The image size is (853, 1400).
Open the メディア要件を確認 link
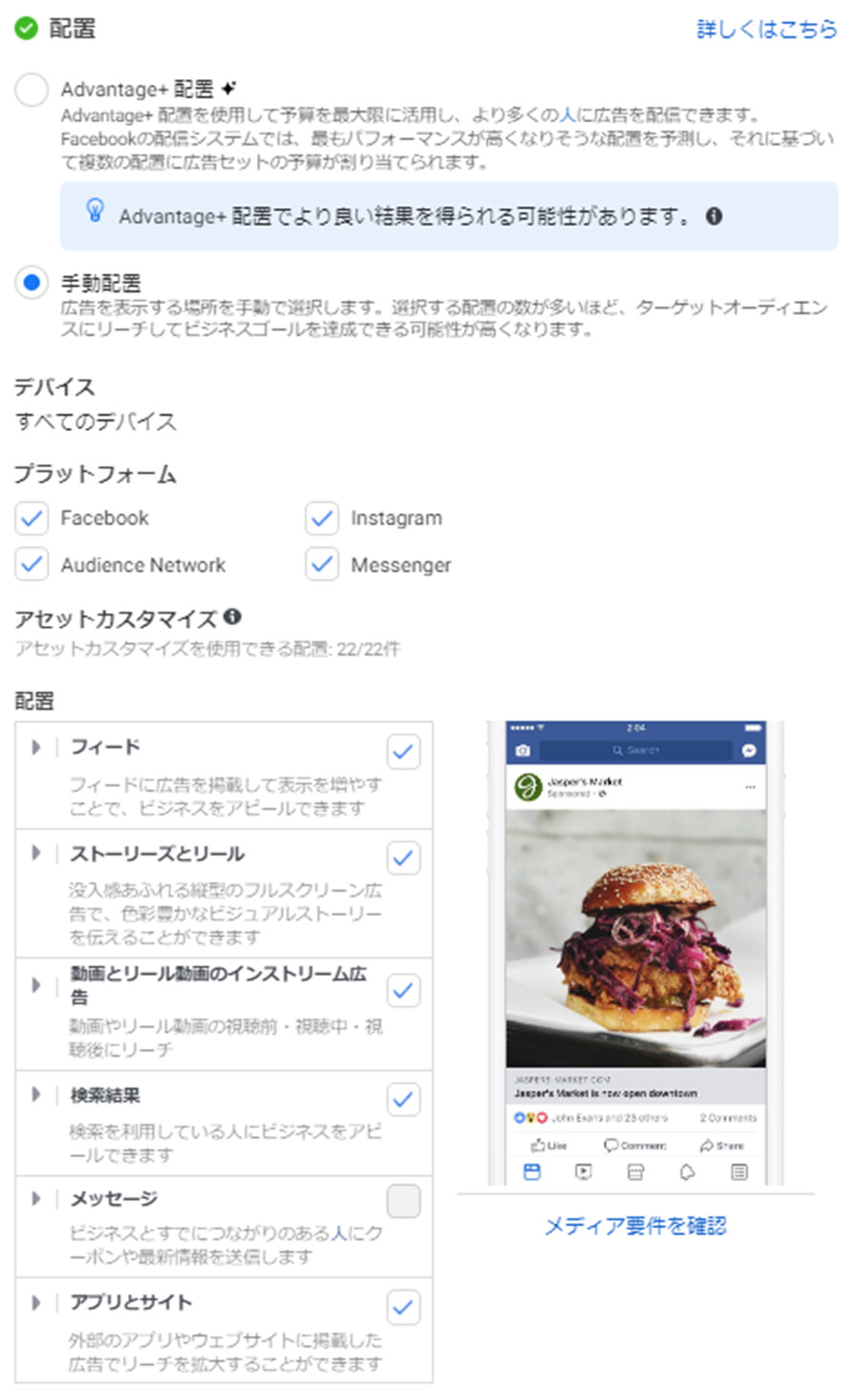[635, 1226]
